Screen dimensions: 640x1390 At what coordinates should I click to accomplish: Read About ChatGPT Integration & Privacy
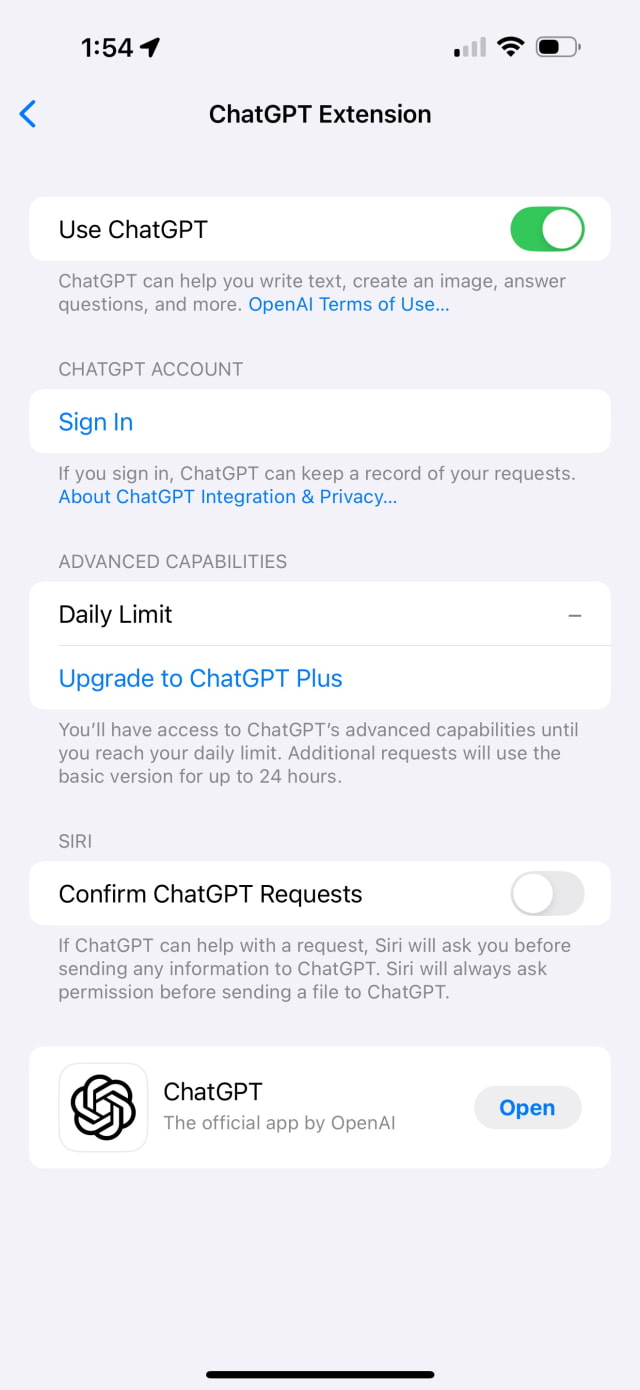227,497
